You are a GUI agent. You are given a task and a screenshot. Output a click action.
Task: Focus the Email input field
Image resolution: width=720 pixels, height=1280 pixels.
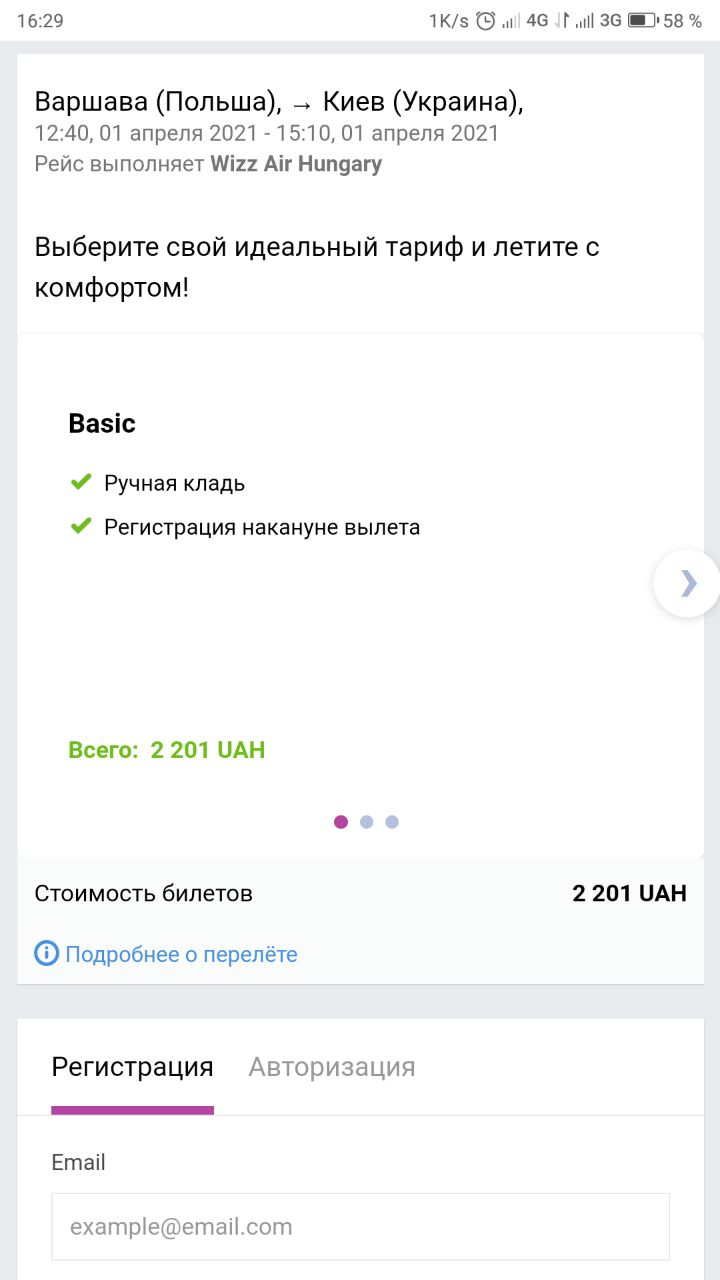(x=360, y=1226)
